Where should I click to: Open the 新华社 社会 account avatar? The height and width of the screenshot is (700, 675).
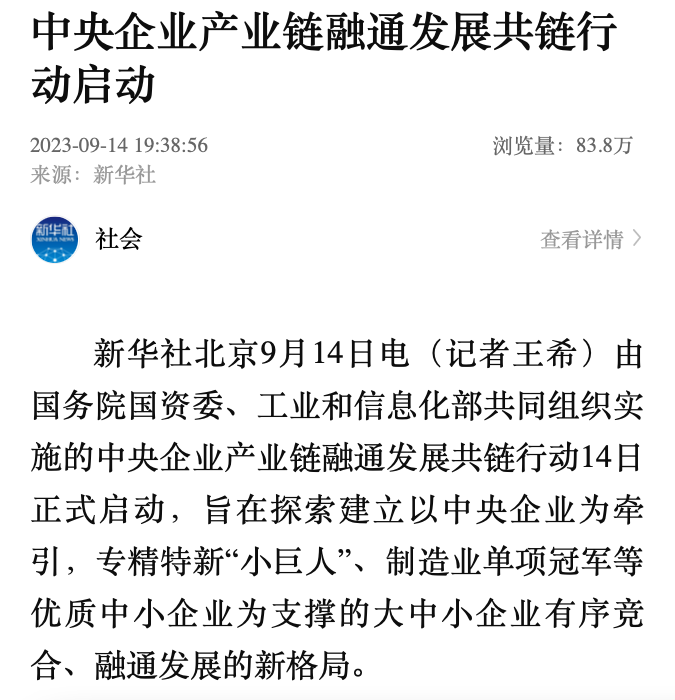pos(54,239)
